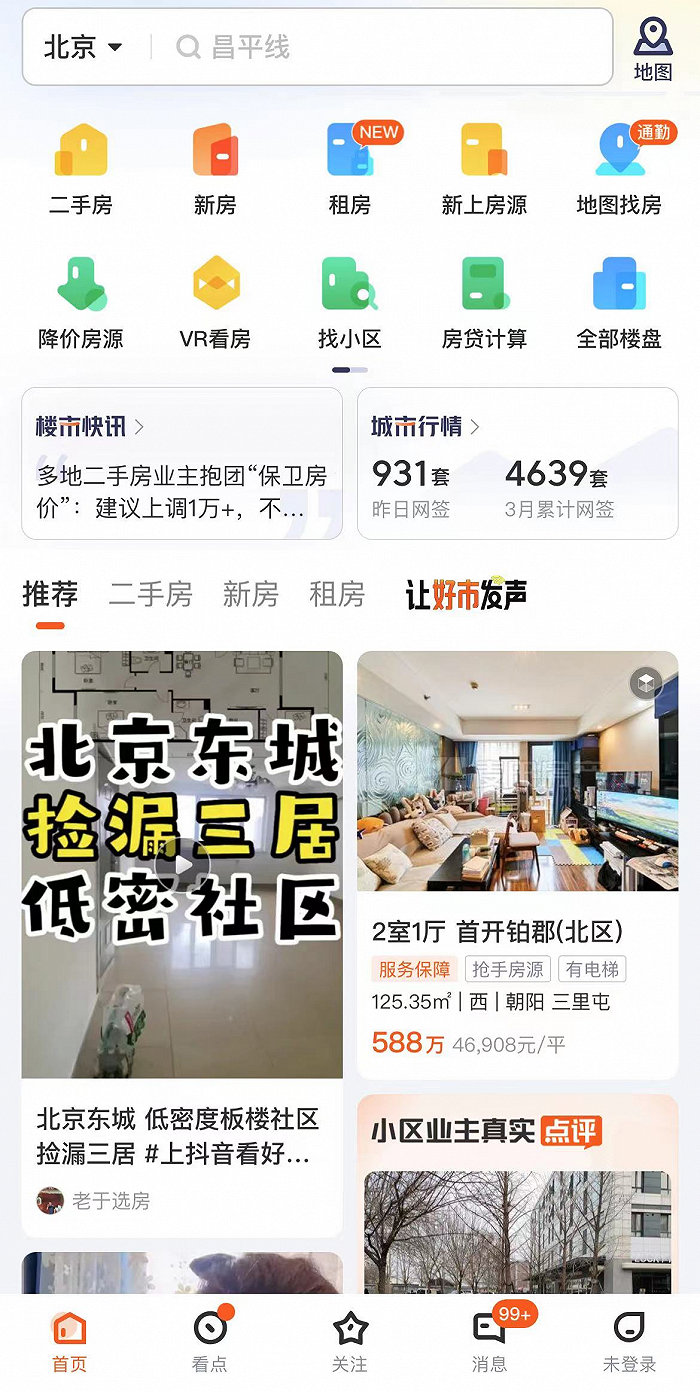Open the 房贷计算 calculator
The width and height of the screenshot is (700, 1392).
pyautogui.click(x=484, y=303)
